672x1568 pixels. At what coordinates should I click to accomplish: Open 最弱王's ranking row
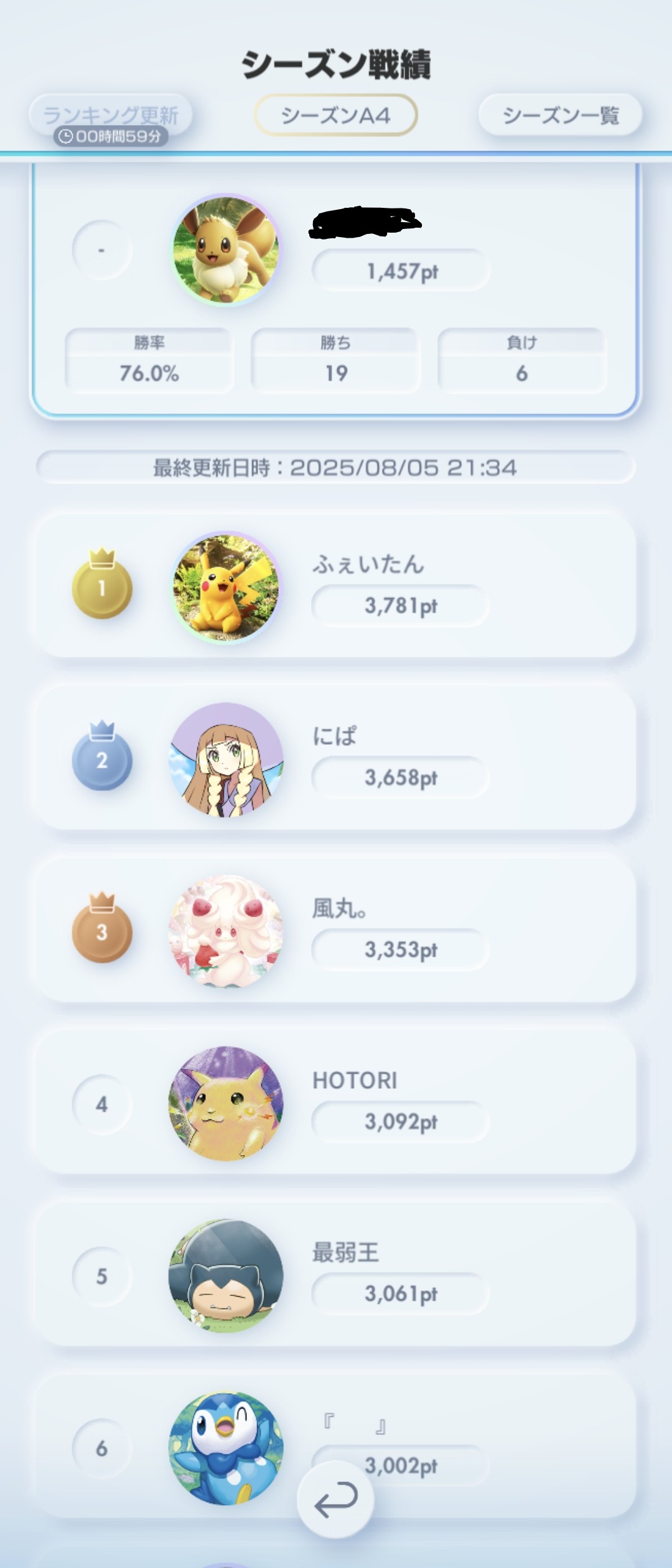(336, 1274)
